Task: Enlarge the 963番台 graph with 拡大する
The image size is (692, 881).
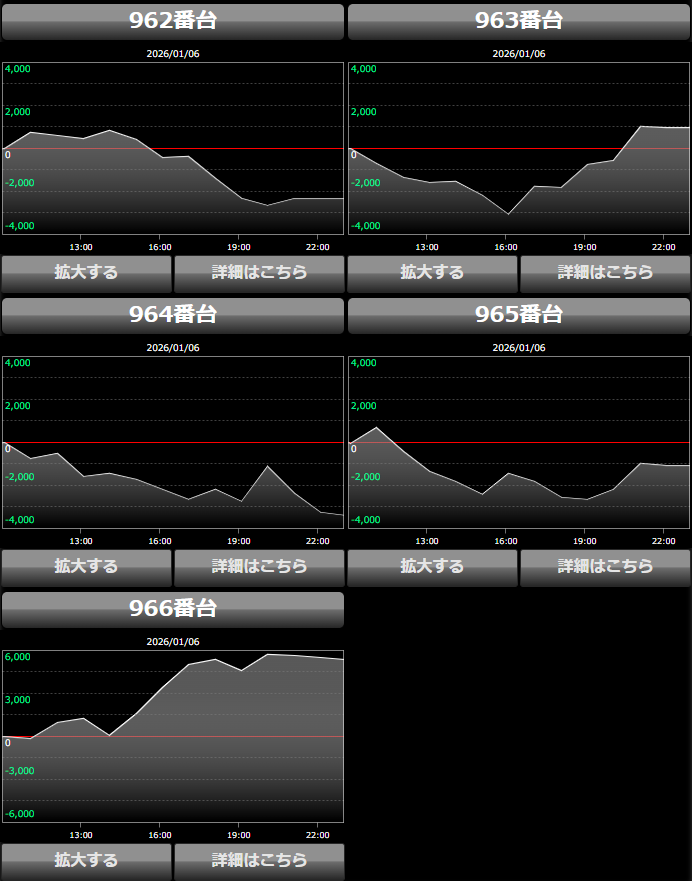Action: (432, 273)
